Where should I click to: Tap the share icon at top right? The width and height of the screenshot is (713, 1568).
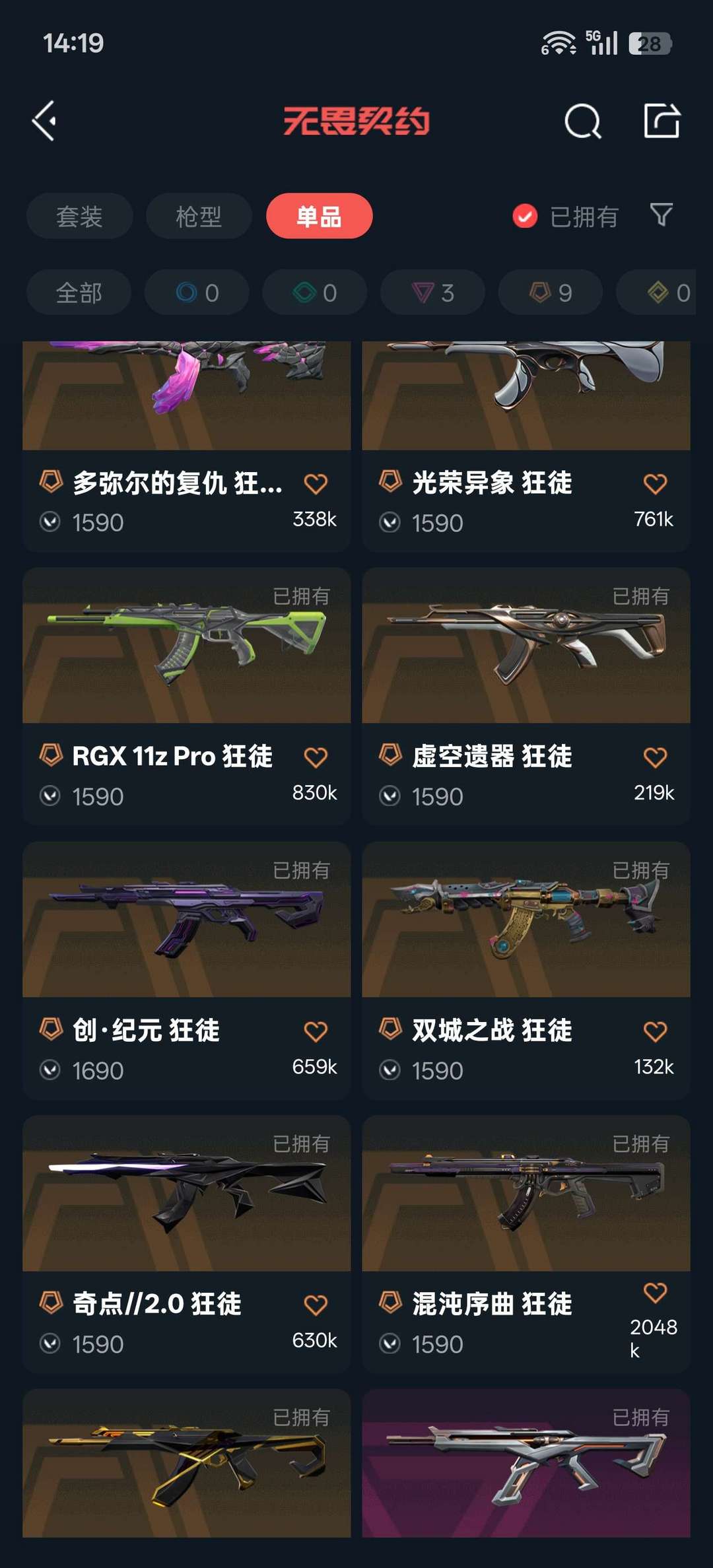click(x=665, y=121)
